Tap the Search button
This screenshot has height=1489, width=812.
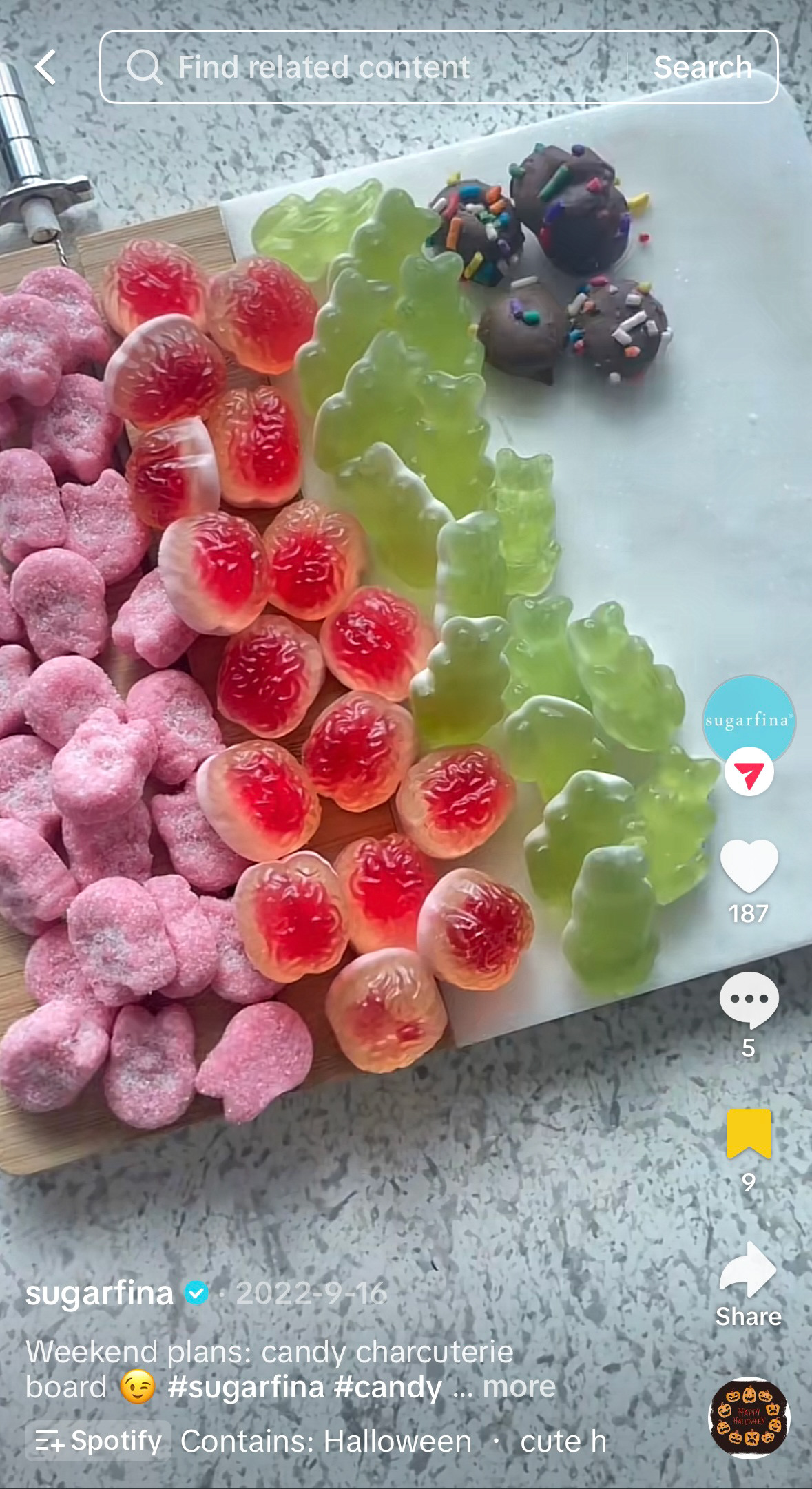[x=702, y=67]
